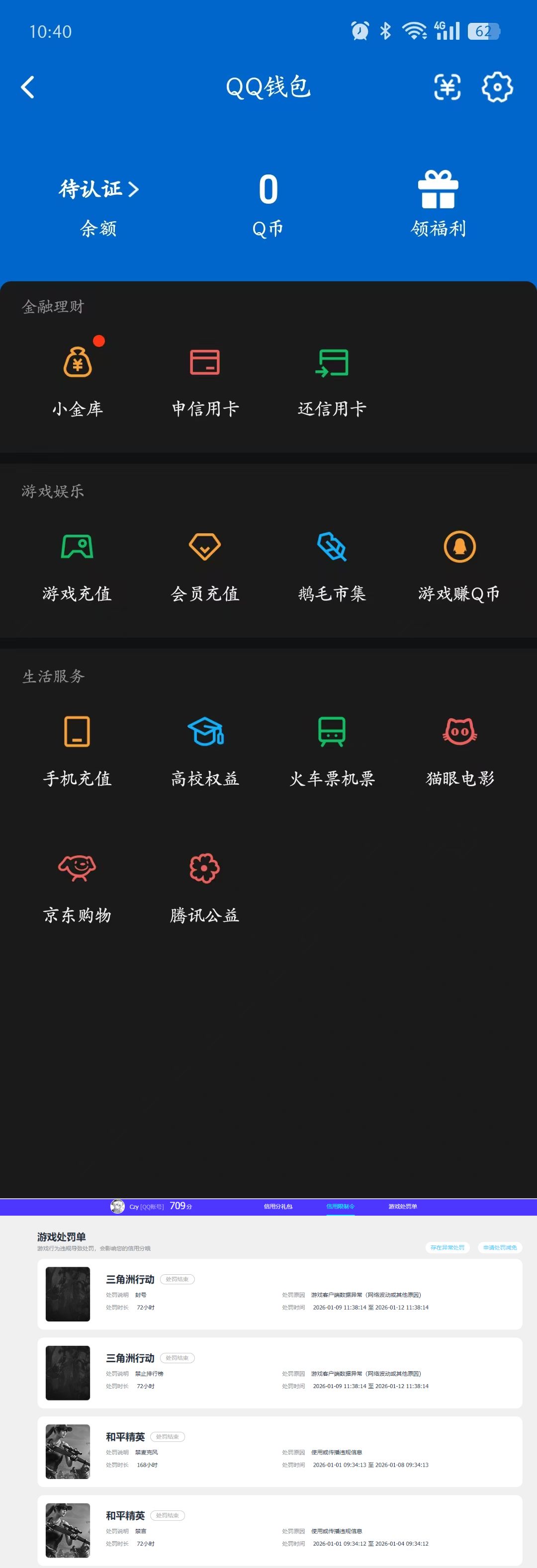Open QQ钱包 settings gear
This screenshot has height=1568, width=537.
pos(497,86)
